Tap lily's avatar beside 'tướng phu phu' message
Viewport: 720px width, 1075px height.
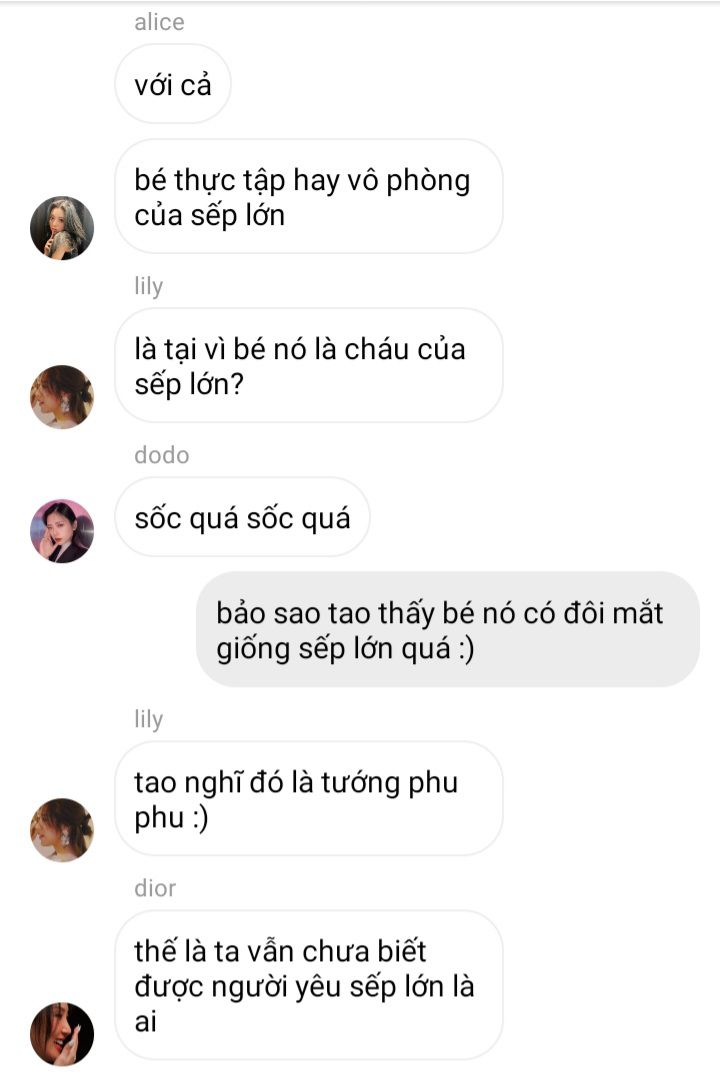point(62,830)
